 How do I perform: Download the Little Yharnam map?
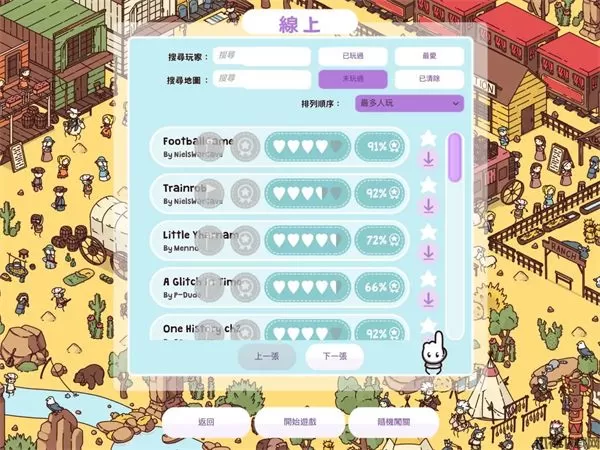[428, 252]
